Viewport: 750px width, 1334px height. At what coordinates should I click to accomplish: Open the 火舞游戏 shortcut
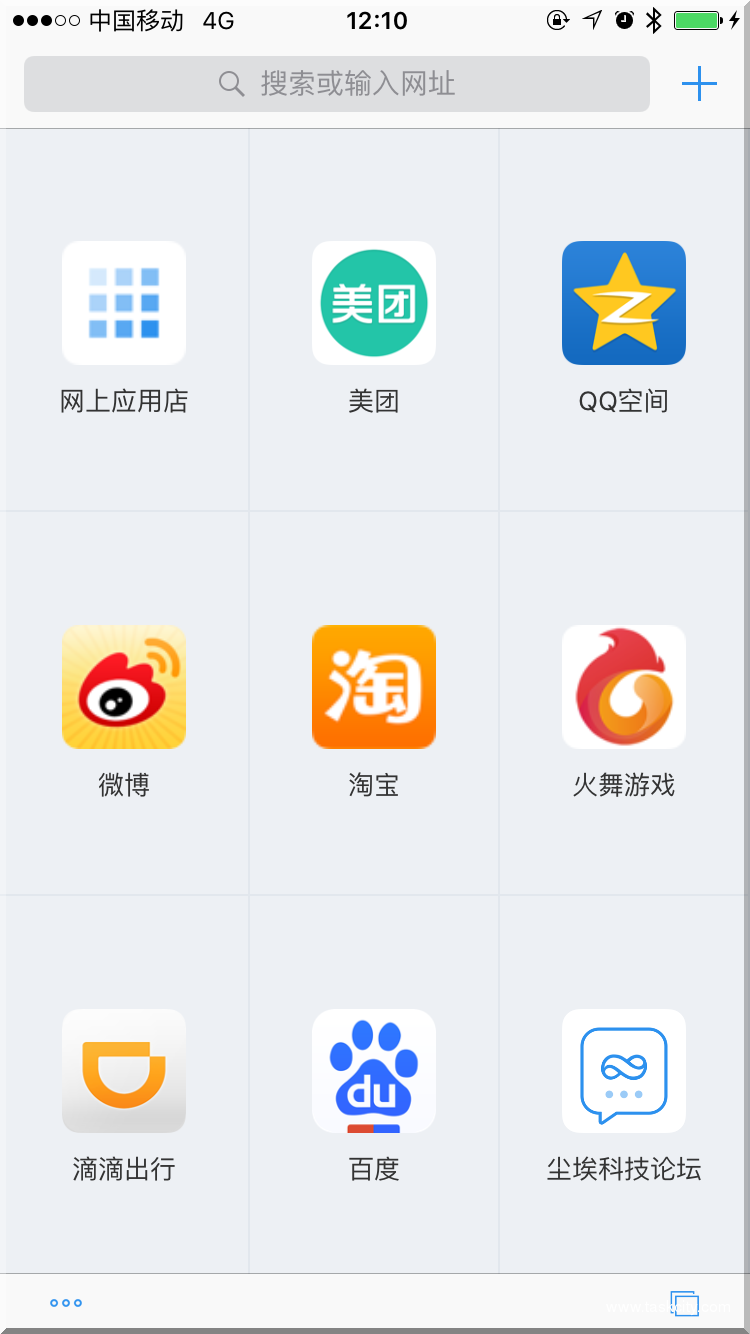pyautogui.click(x=624, y=687)
